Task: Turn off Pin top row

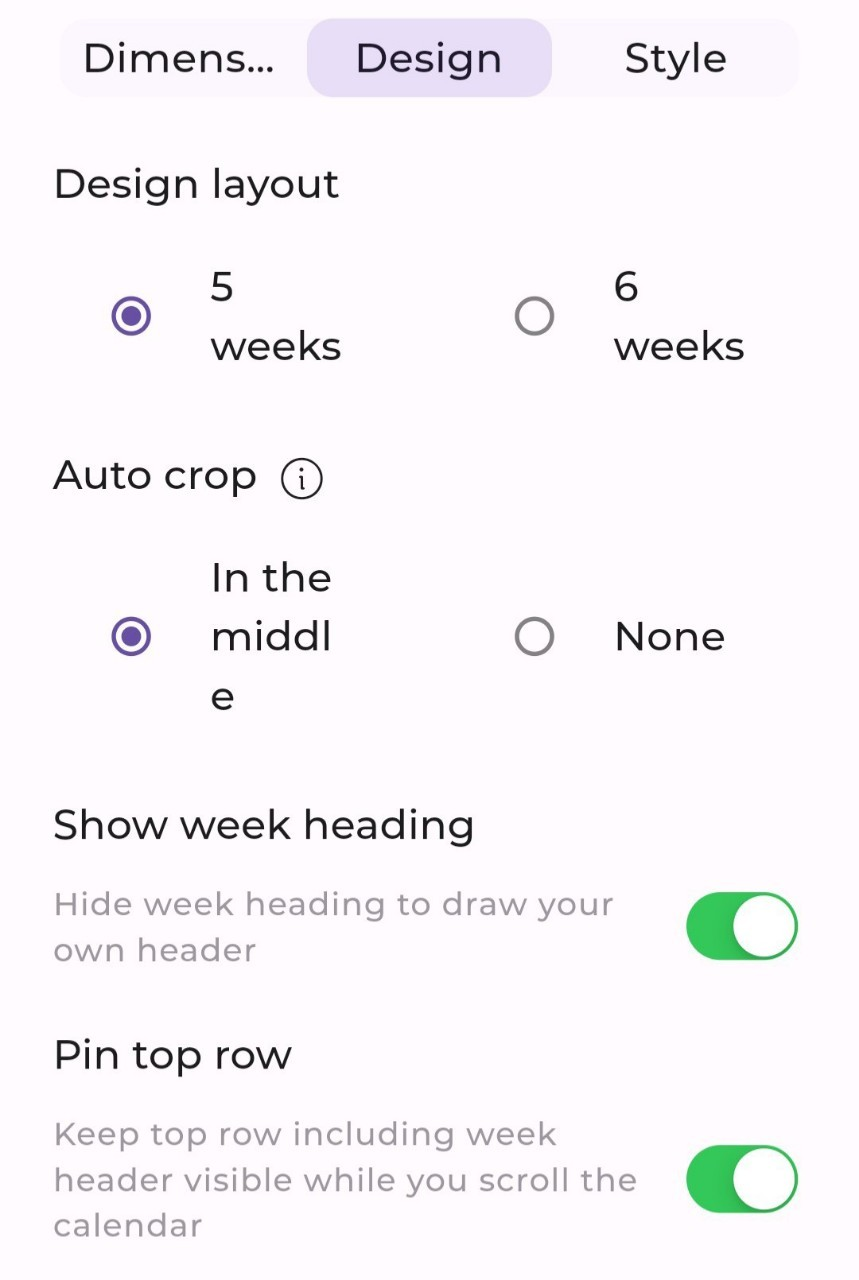Action: (741, 1179)
